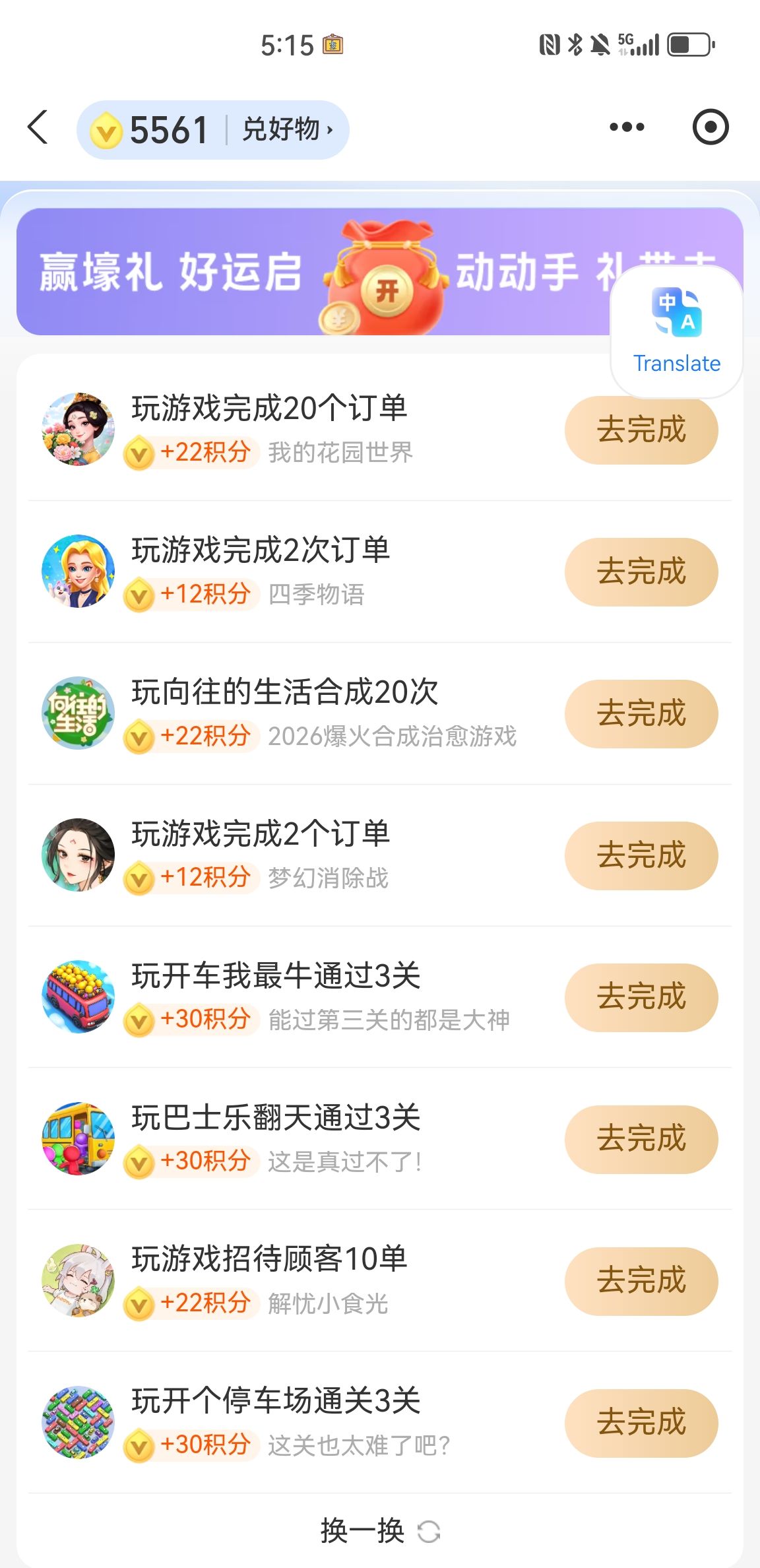The width and height of the screenshot is (760, 1568).
Task: Open 兑好物 points redemption
Action: pyautogui.click(x=286, y=129)
